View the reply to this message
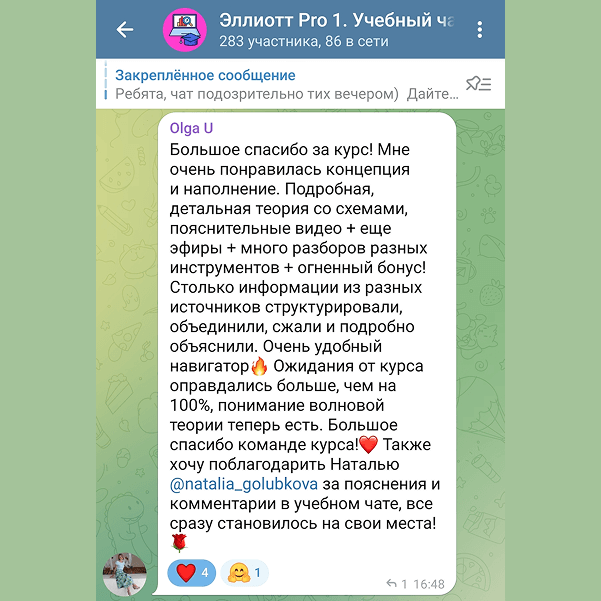The height and width of the screenshot is (601, 601). [x=396, y=582]
